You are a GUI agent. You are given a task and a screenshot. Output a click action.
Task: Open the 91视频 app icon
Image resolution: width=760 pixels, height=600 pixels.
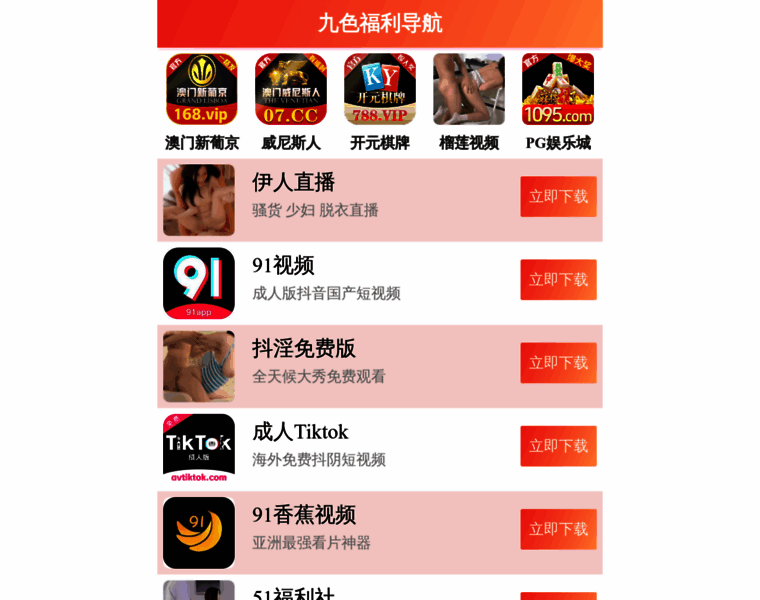(x=199, y=283)
